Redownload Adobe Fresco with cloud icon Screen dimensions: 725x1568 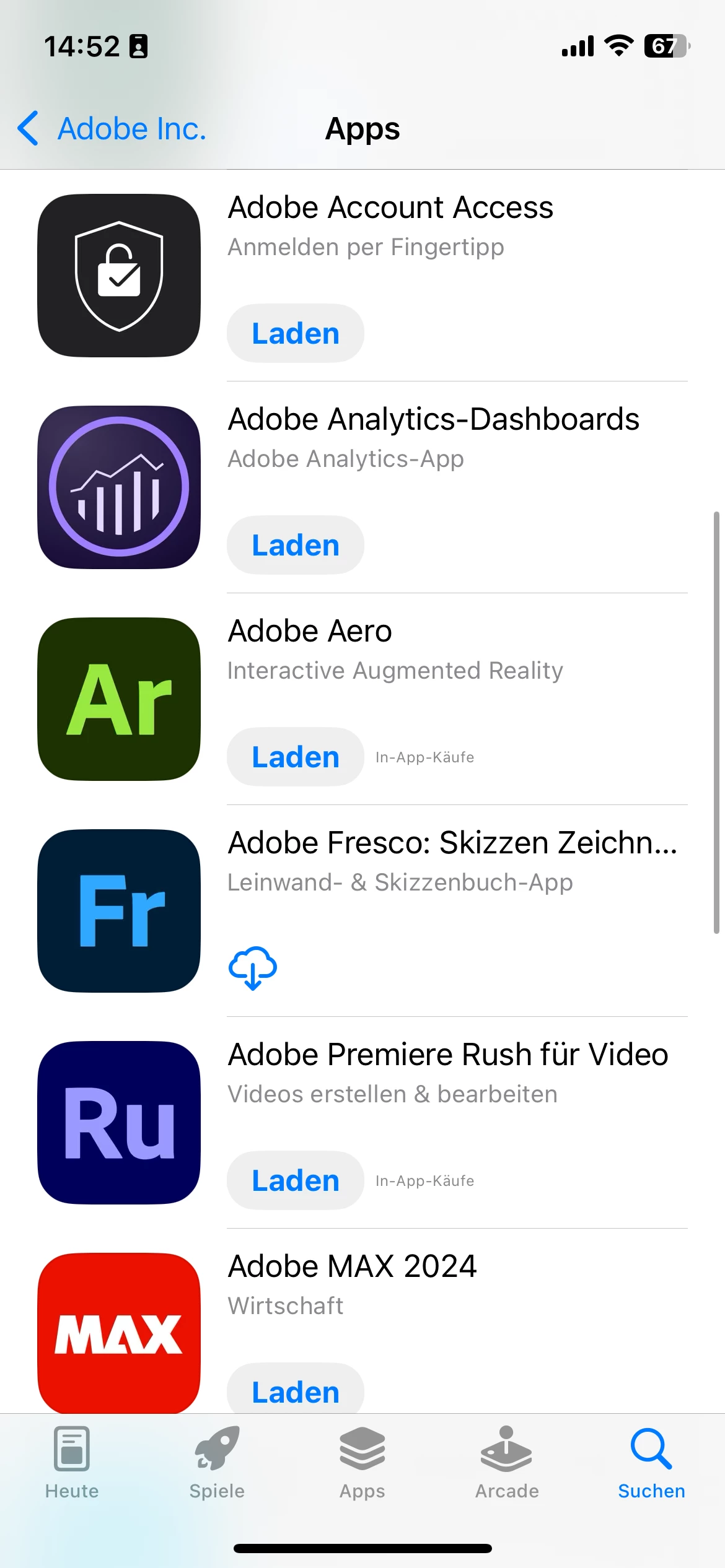pyautogui.click(x=252, y=968)
